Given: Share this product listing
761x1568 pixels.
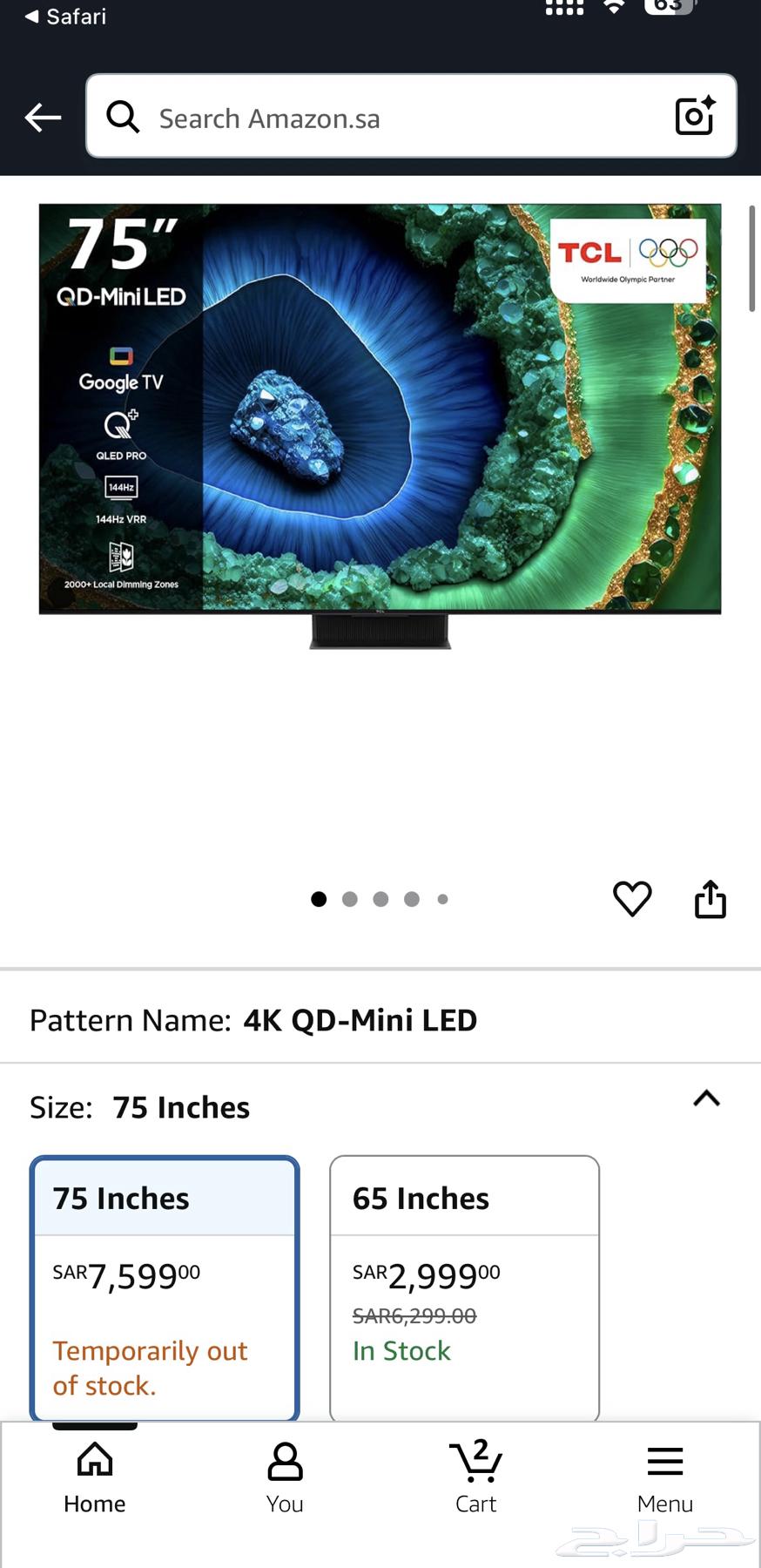Looking at the screenshot, I should click(x=710, y=899).
